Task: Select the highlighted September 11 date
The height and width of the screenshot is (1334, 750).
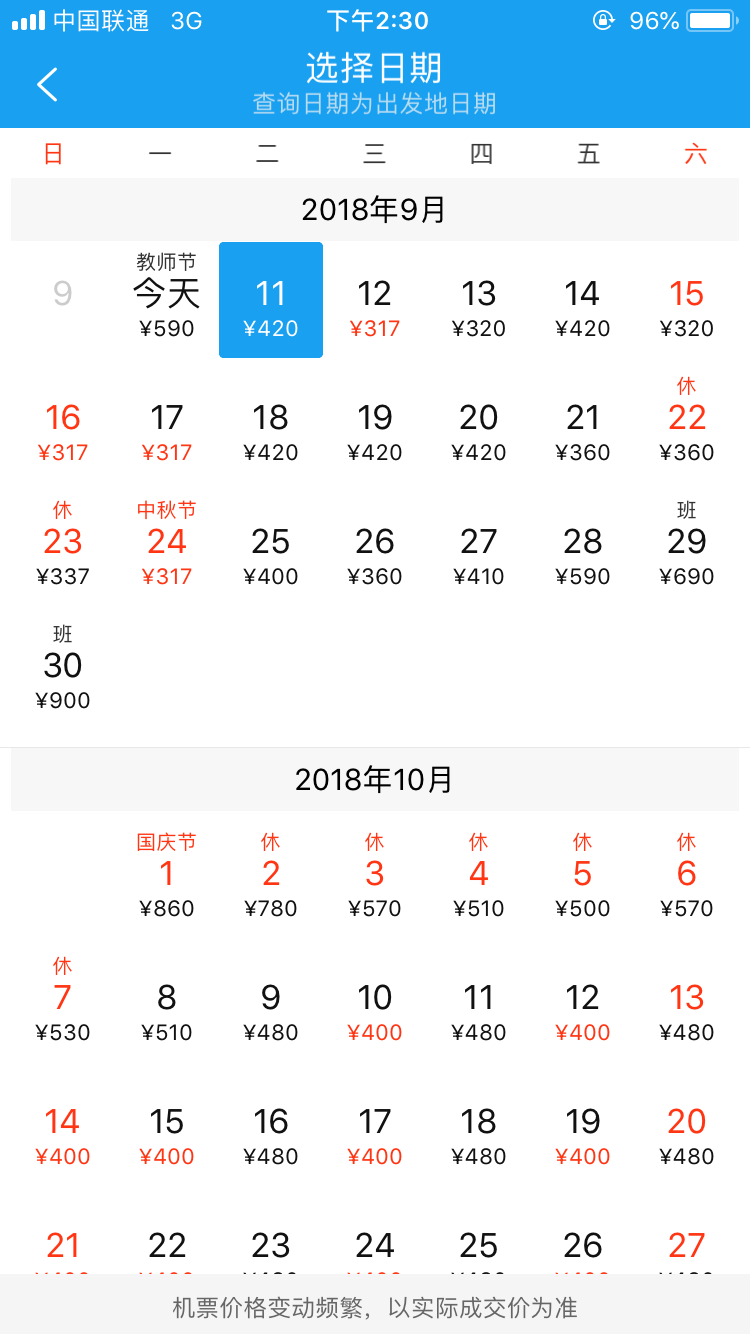Action: coord(271,300)
